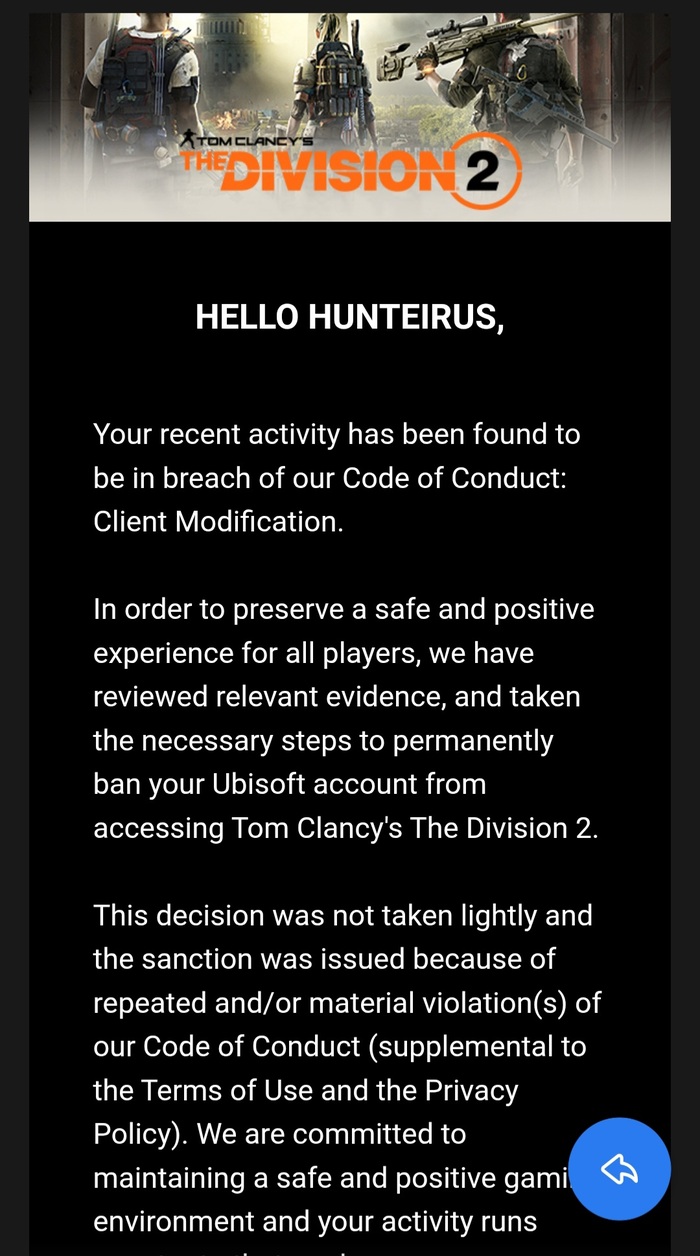Tap the blue reply floating button
Screen dimensions: 700x1256
click(619, 1168)
